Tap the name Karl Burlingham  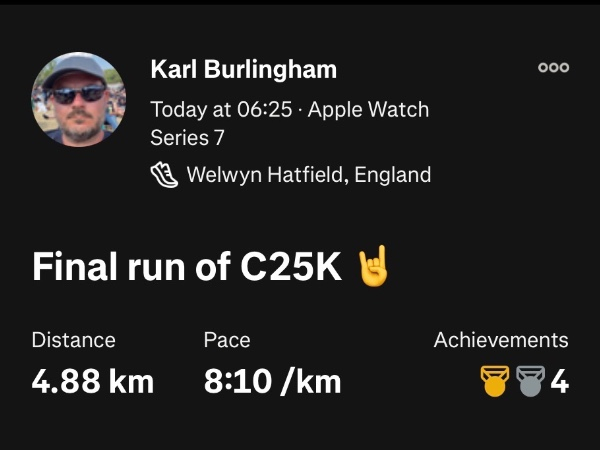point(243,70)
